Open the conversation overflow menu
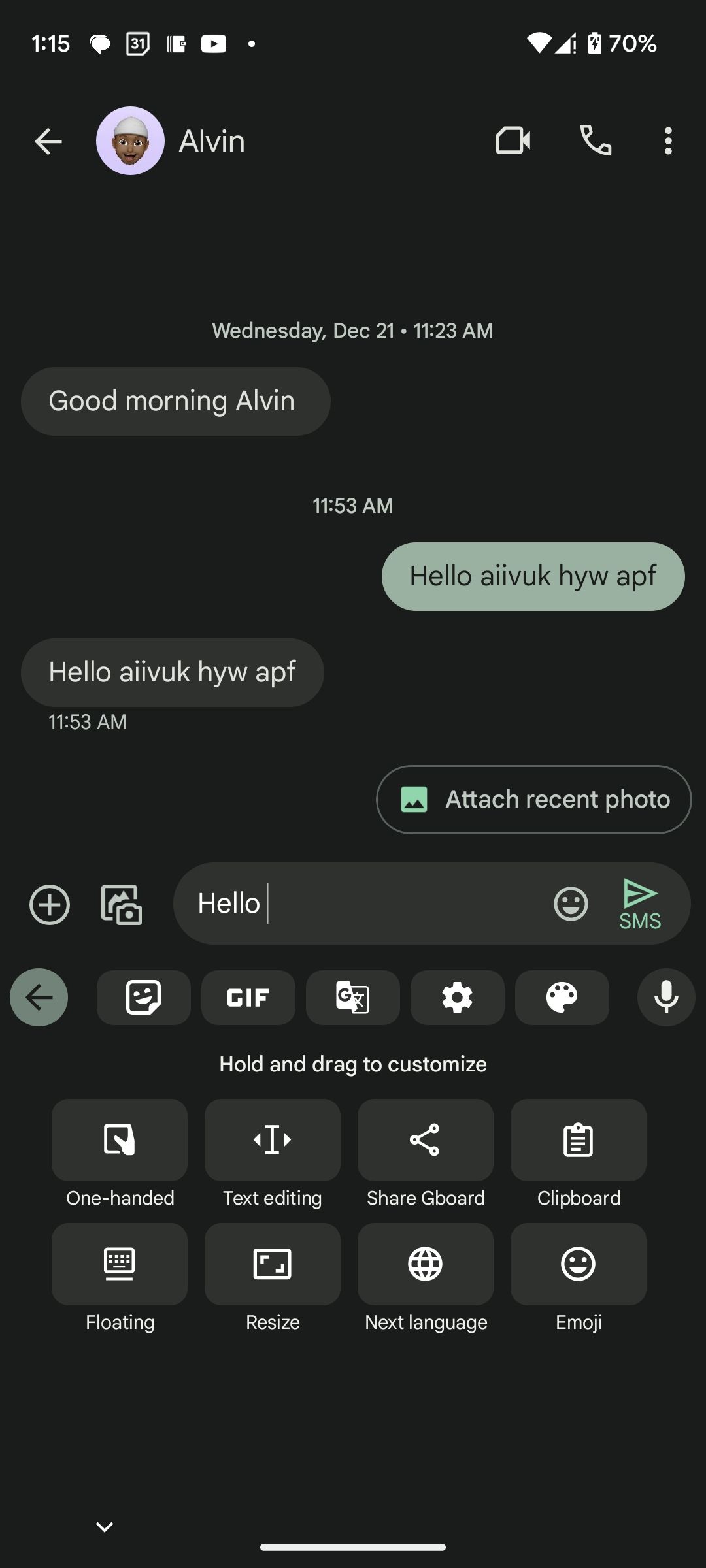The width and height of the screenshot is (706, 1568). tap(667, 141)
